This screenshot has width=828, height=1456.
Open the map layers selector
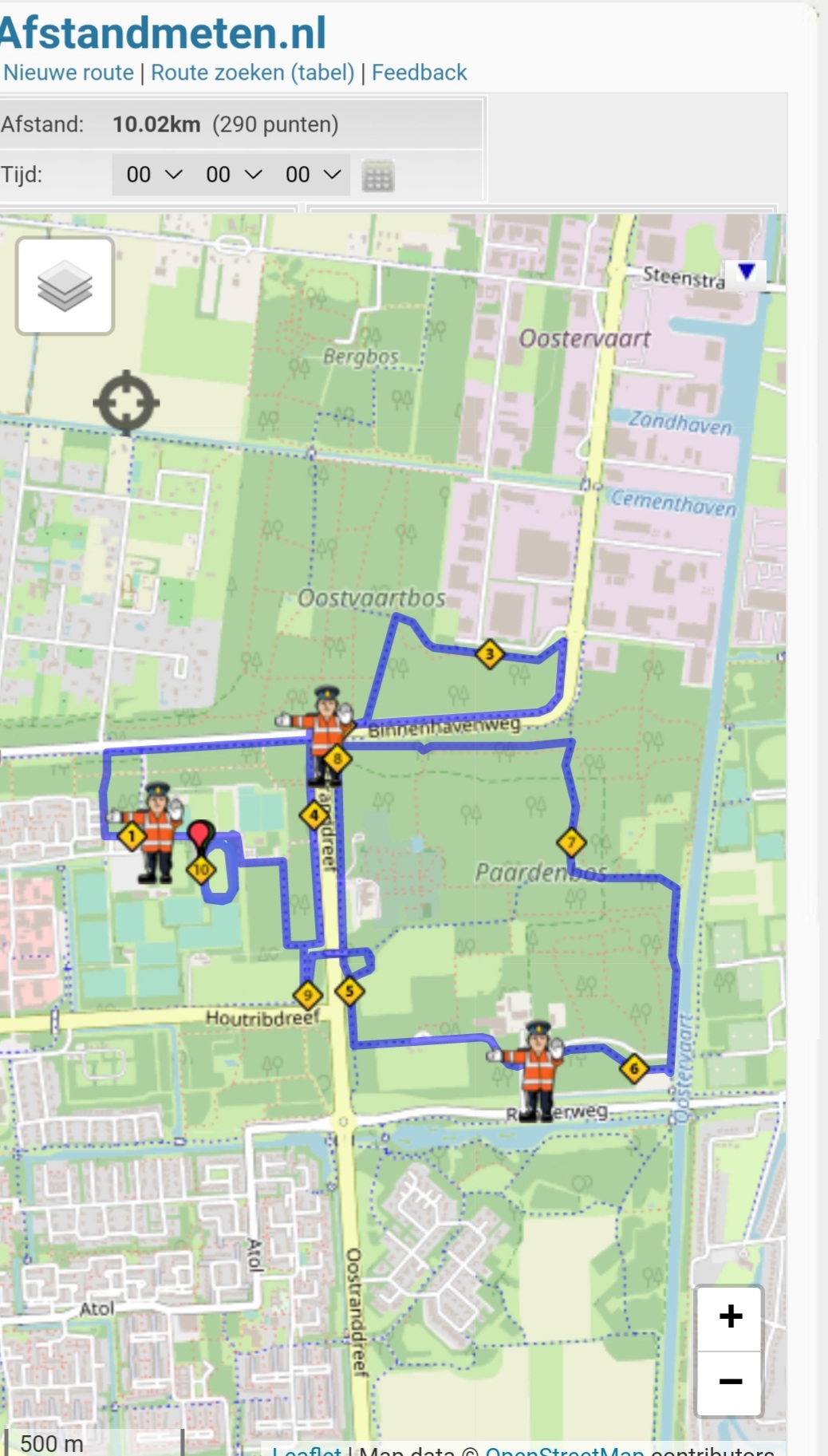[x=65, y=286]
